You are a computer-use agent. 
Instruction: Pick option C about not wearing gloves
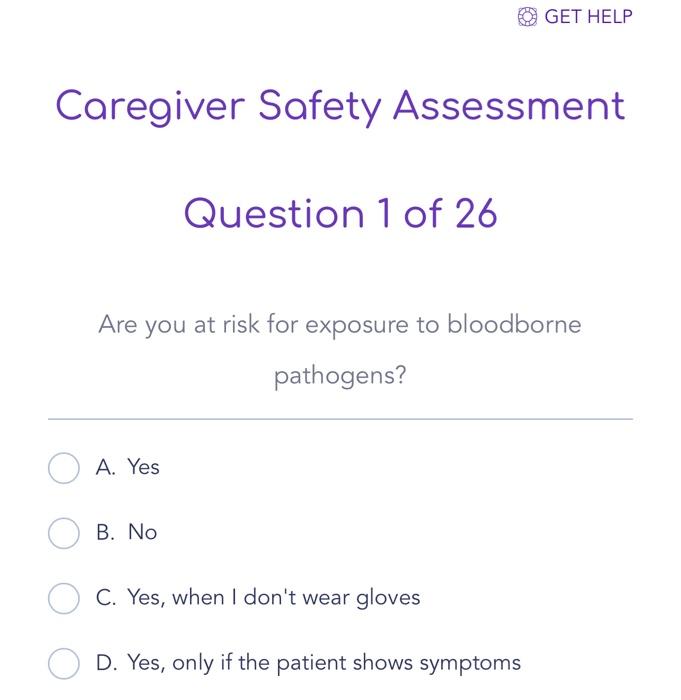[x=64, y=598]
